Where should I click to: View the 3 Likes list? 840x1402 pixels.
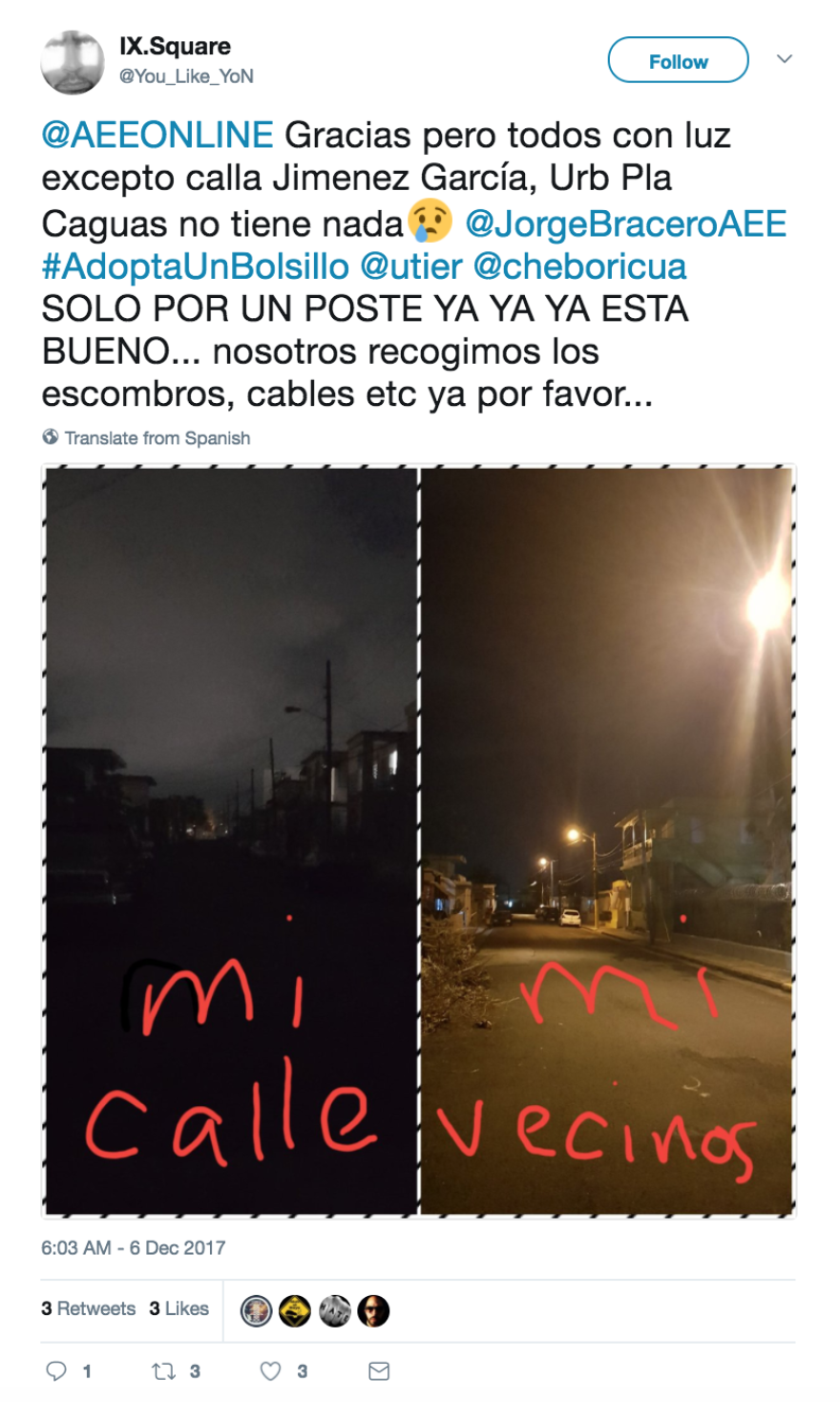pos(178,1308)
